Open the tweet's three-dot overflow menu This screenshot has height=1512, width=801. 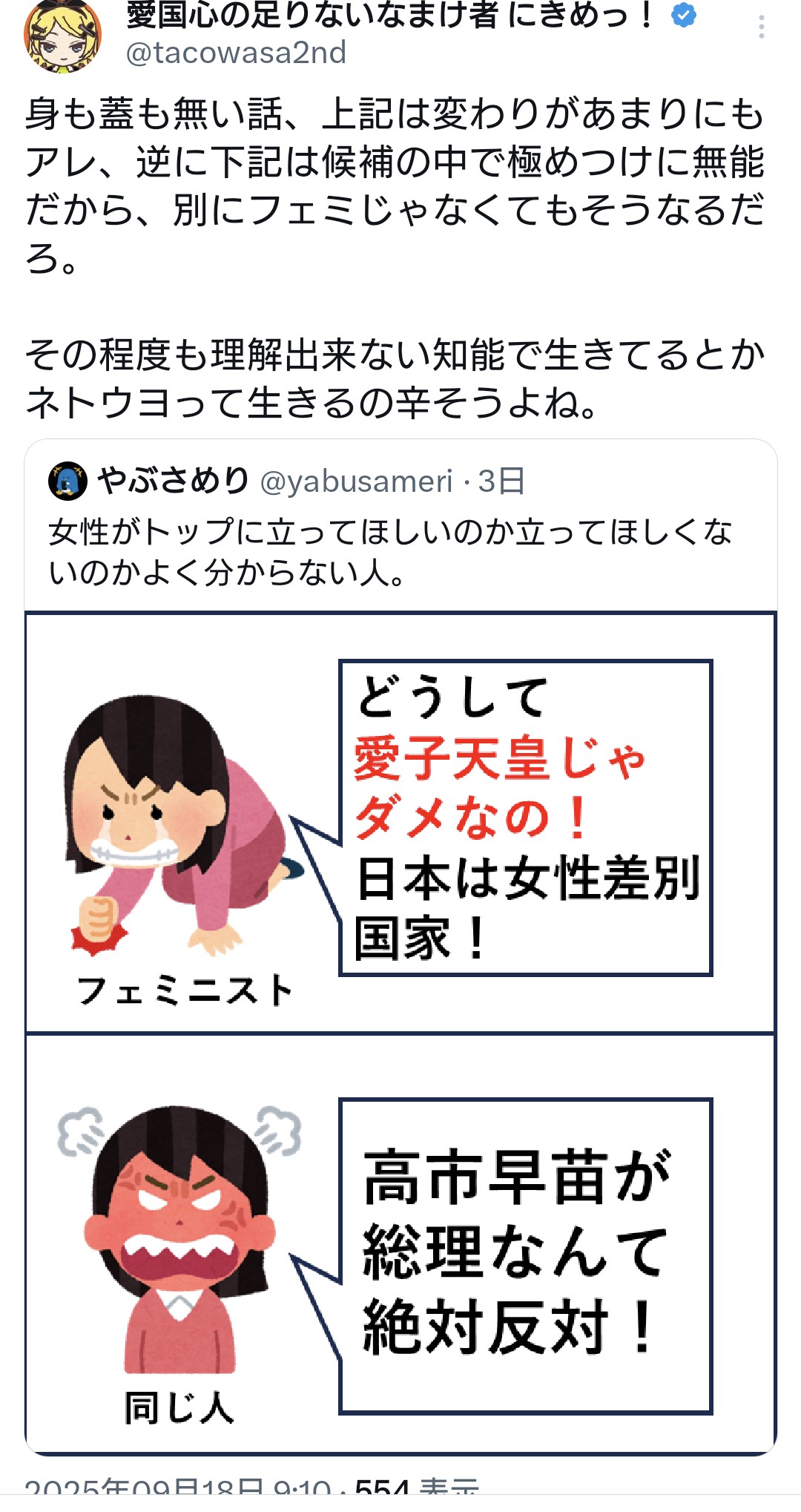pyautogui.click(x=761, y=27)
